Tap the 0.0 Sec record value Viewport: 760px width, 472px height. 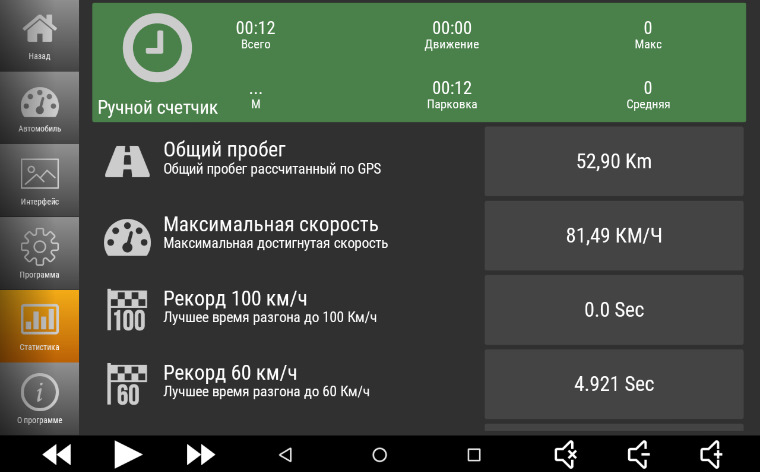(x=614, y=309)
